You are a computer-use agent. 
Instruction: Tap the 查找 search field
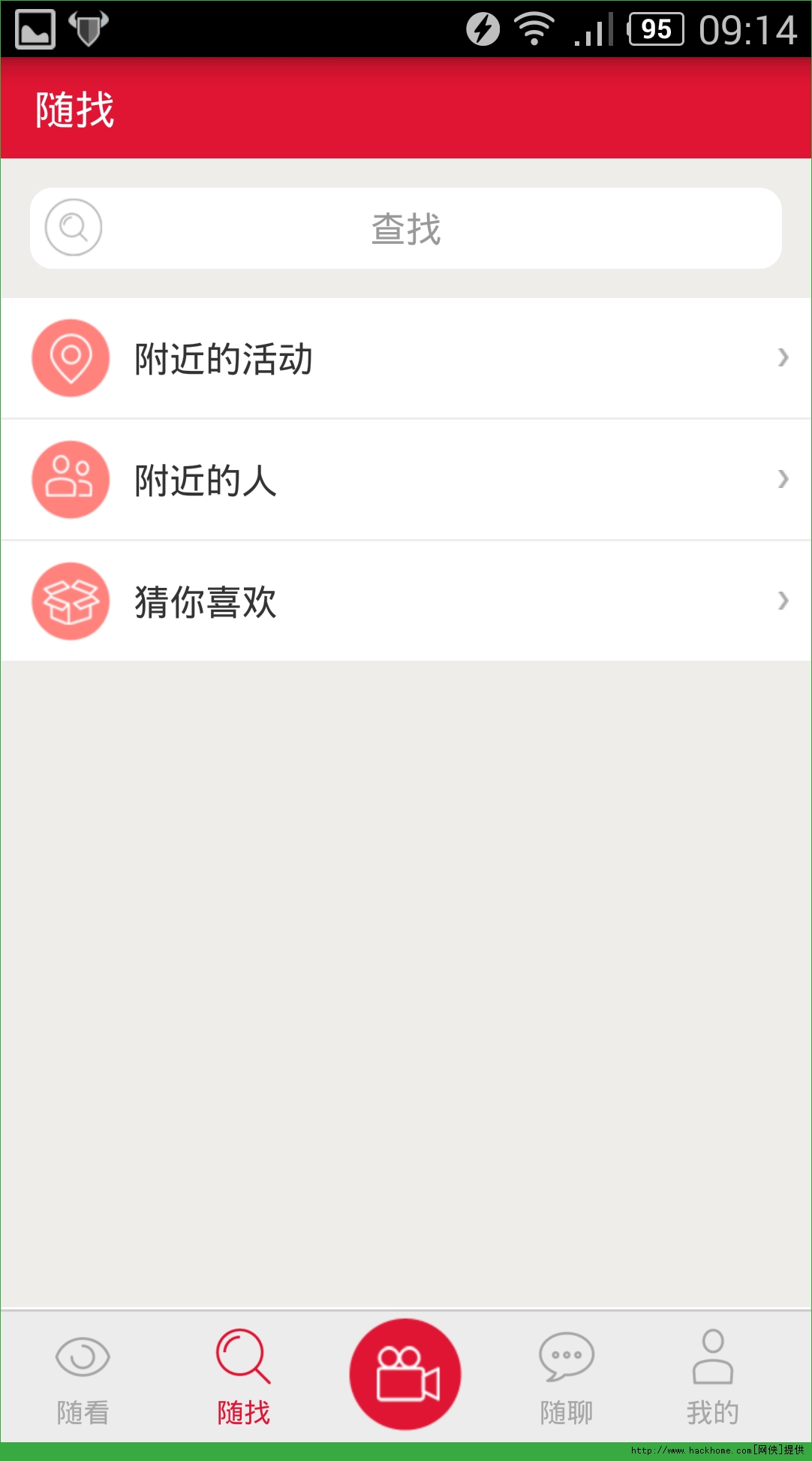[x=405, y=228]
